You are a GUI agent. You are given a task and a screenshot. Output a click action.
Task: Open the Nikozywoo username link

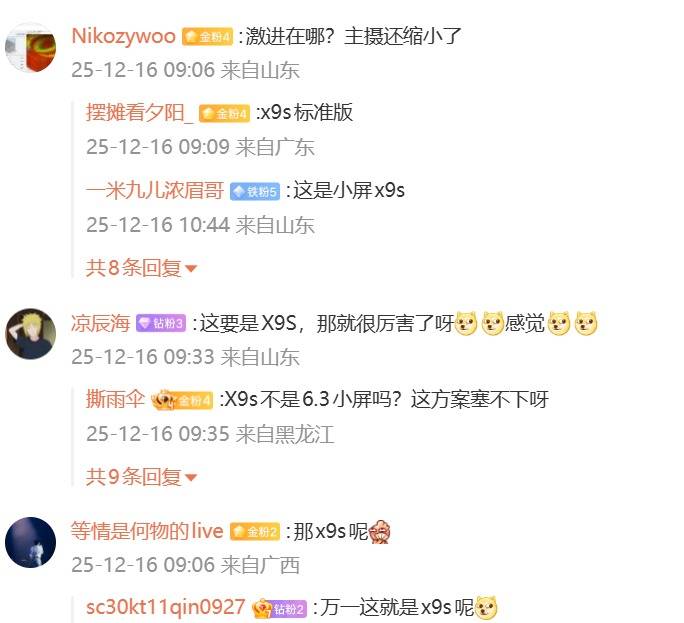pos(124,36)
